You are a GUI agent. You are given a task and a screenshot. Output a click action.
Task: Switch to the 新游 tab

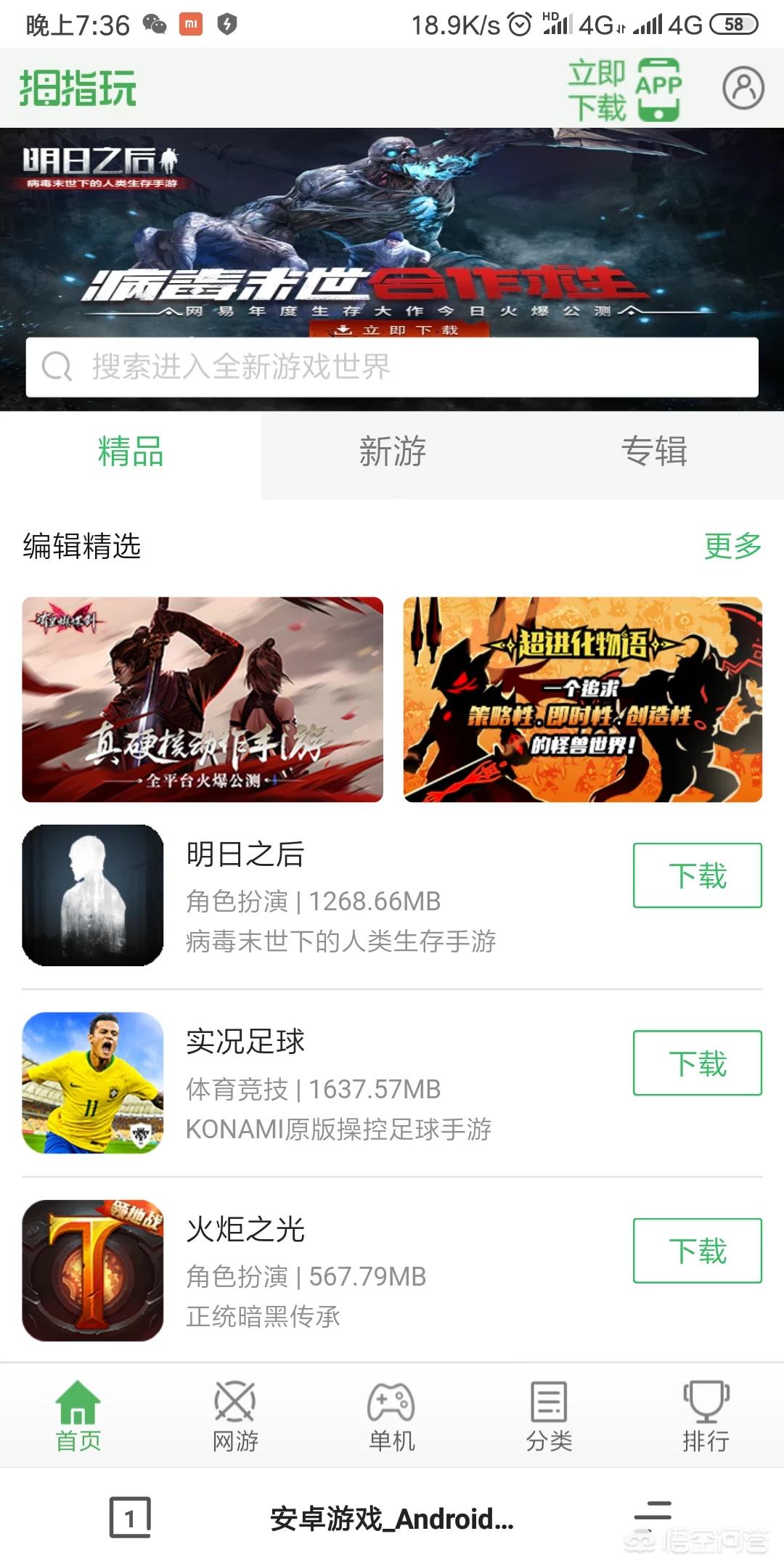[392, 452]
